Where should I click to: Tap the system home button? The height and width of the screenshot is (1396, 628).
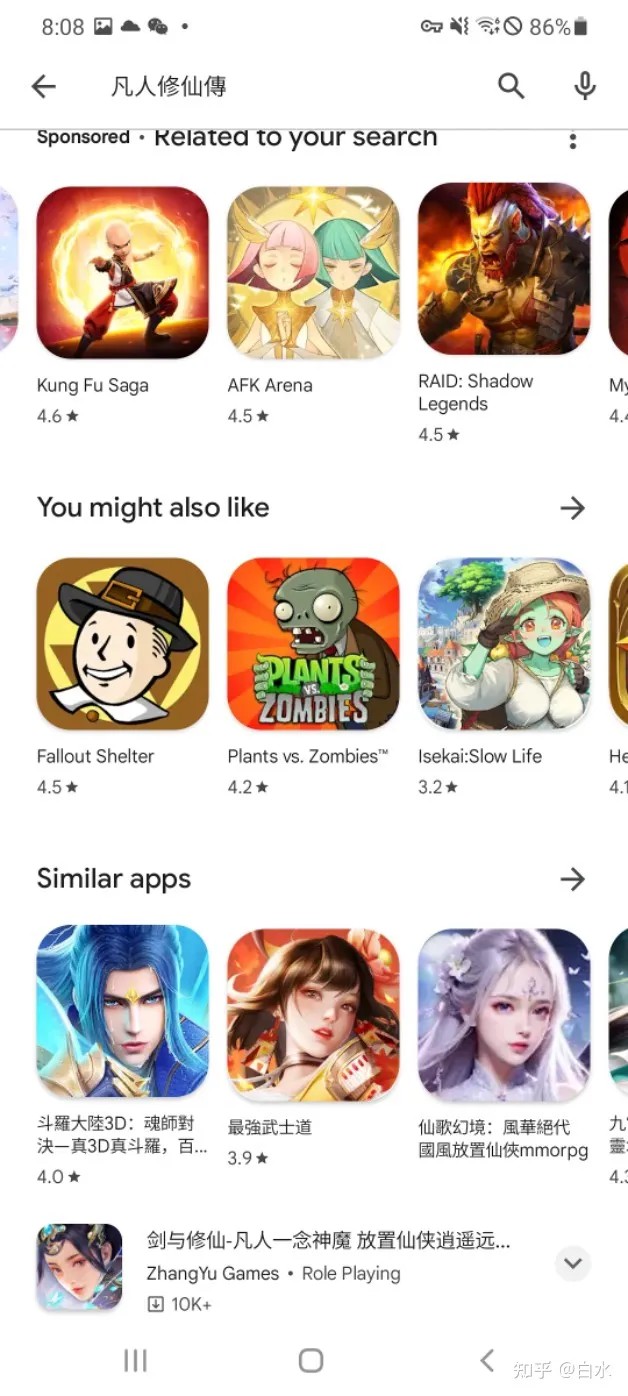click(x=311, y=1360)
